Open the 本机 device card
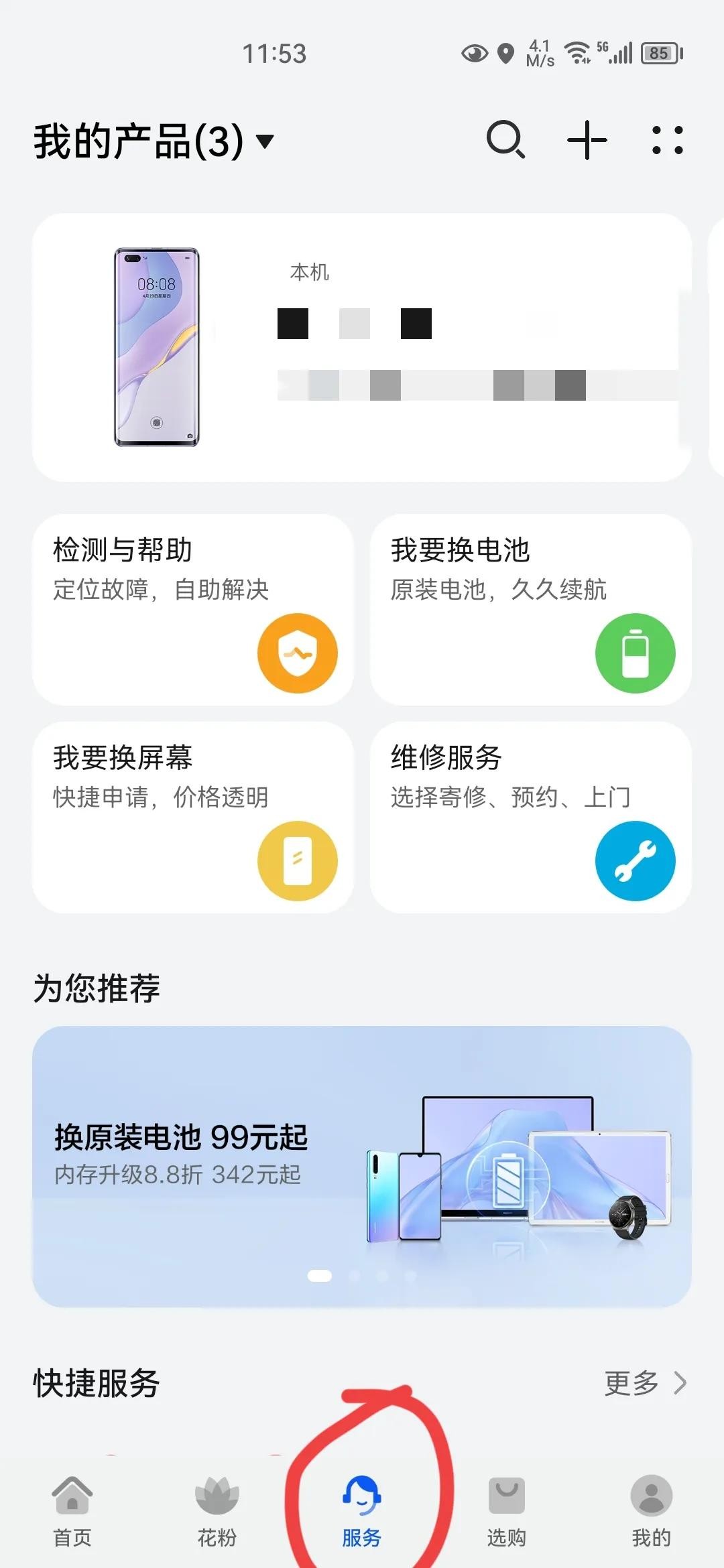 click(362, 347)
